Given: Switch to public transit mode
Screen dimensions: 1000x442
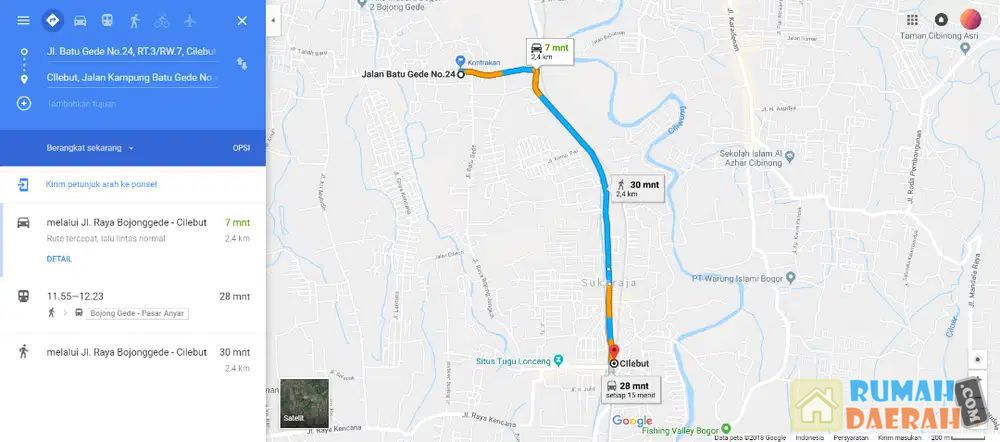Looking at the screenshot, I should click(x=107, y=20).
